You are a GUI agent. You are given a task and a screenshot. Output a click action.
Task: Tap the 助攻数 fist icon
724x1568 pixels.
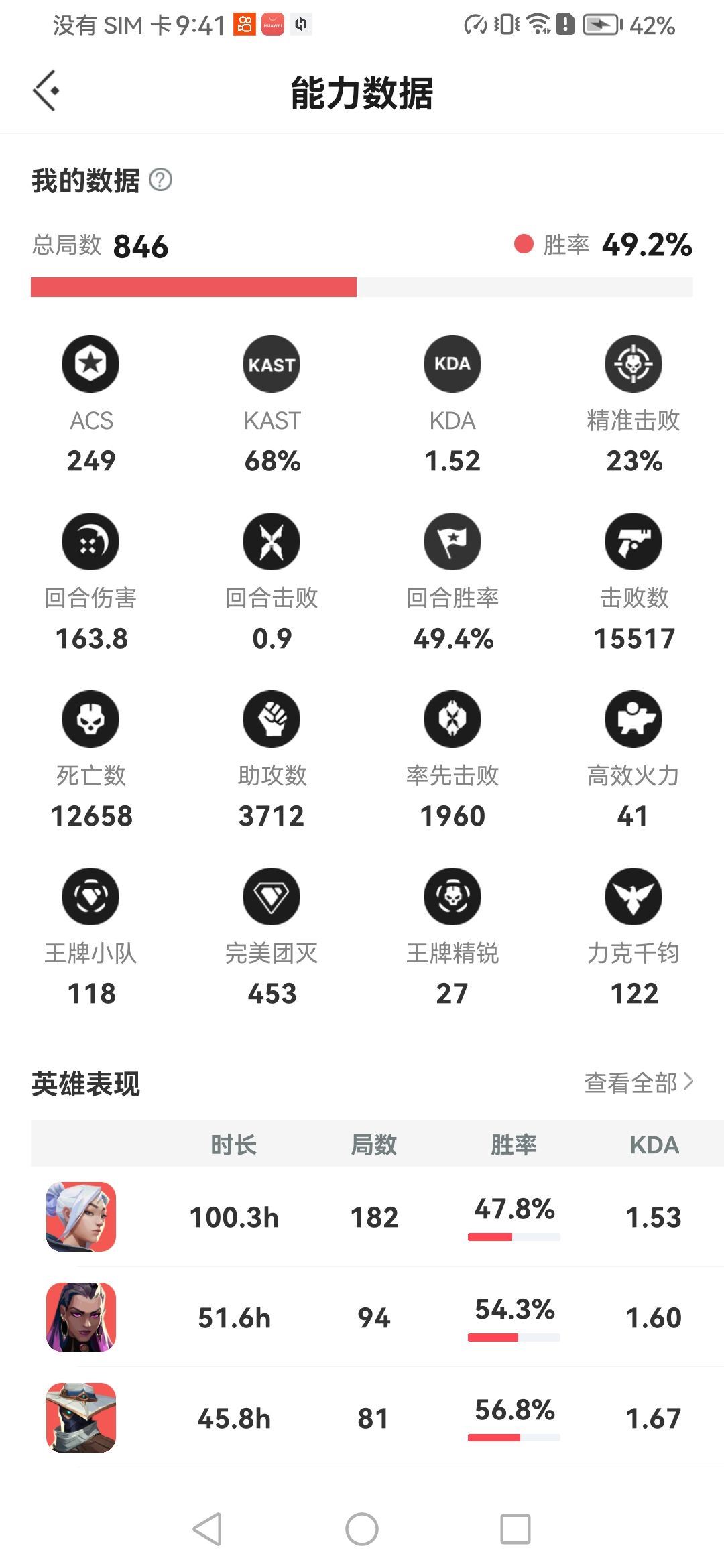(271, 718)
